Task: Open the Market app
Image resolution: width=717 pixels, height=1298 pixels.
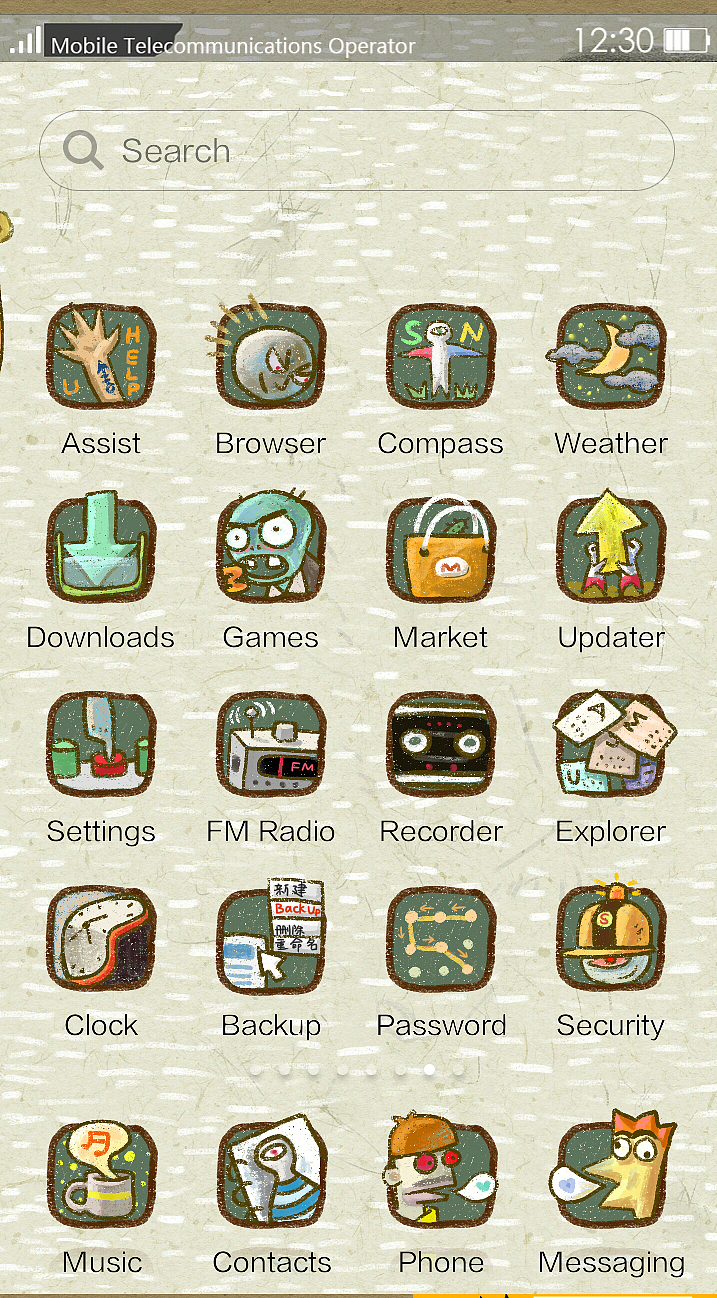Action: 441,548
